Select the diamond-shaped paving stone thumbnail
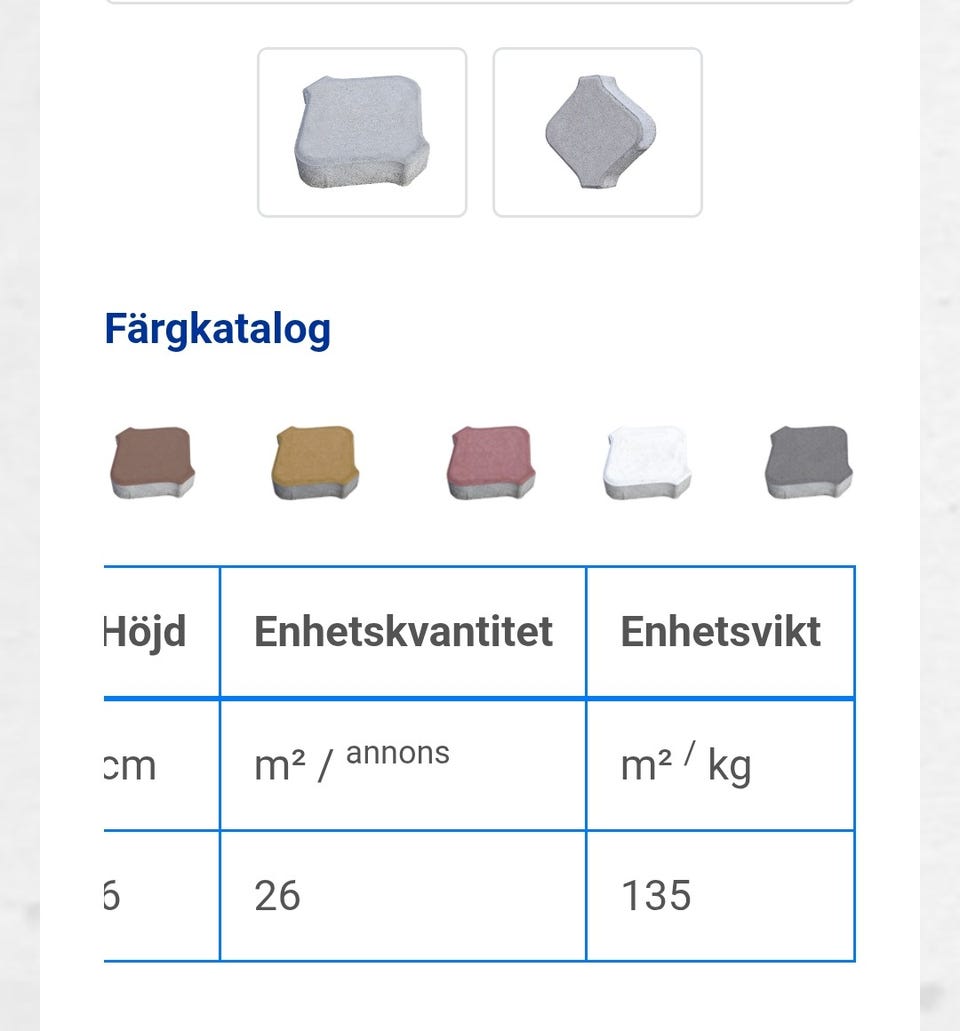The image size is (960, 1031). tap(597, 131)
